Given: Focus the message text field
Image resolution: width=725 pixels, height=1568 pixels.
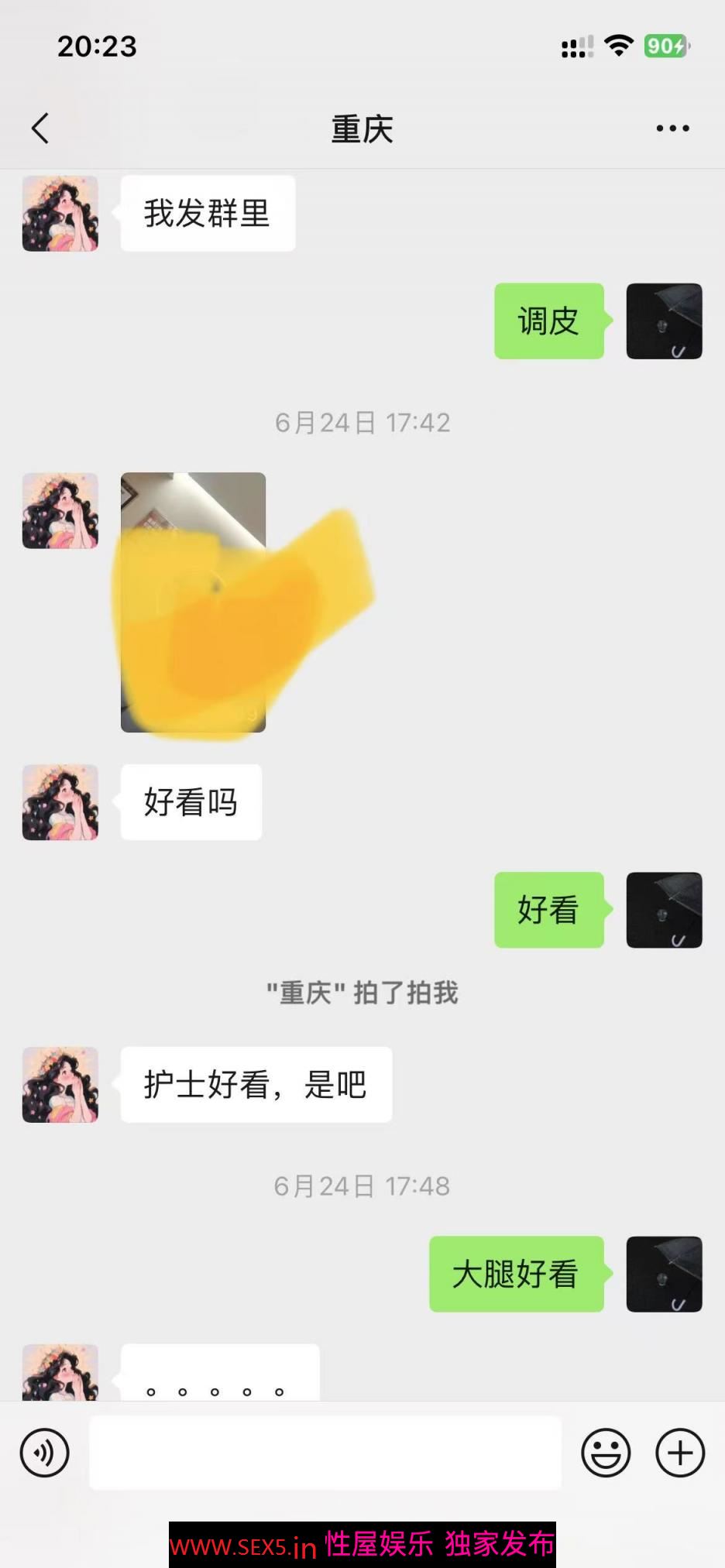Looking at the screenshot, I should click(x=325, y=1453).
